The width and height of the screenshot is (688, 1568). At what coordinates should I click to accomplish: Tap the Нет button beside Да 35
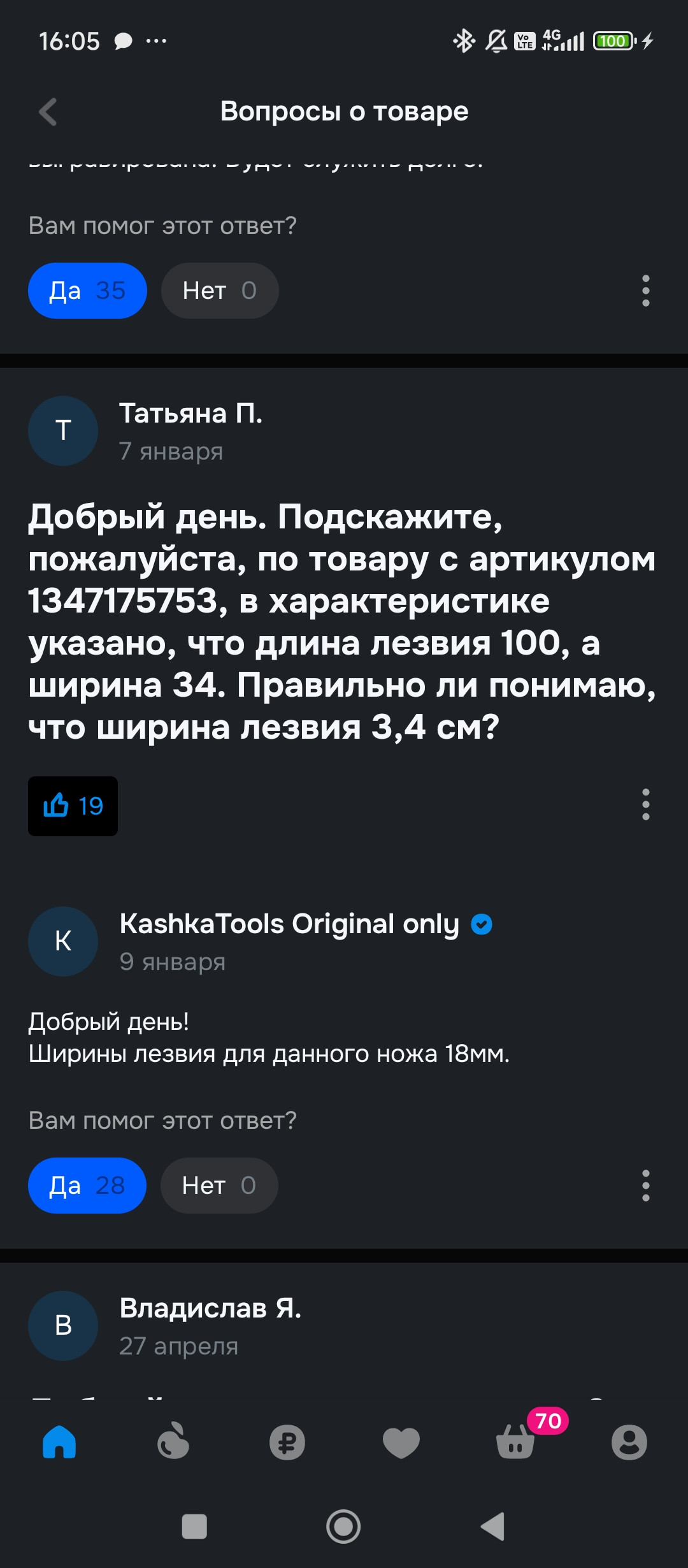[x=219, y=291]
